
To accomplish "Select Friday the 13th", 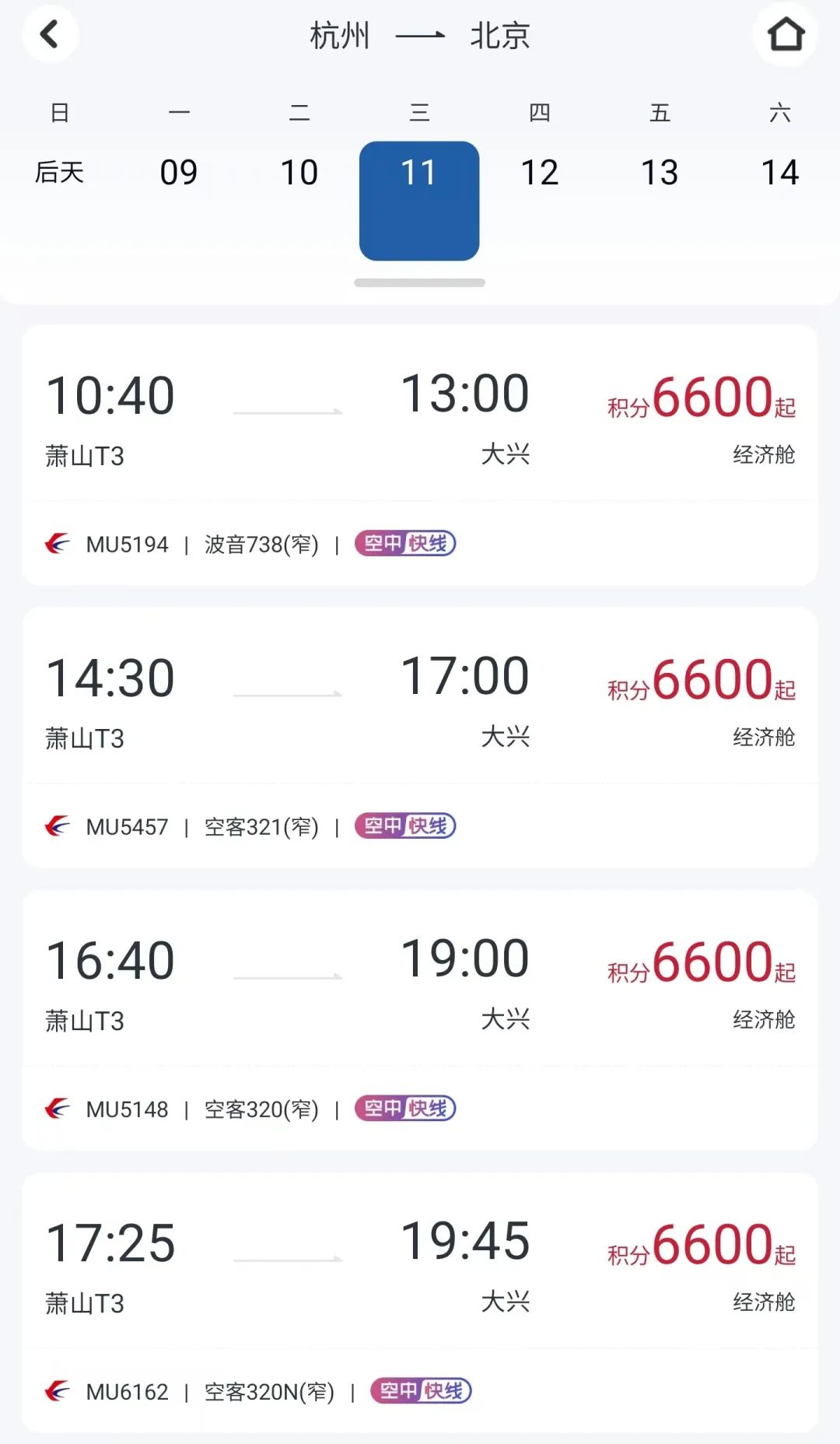I will [x=660, y=172].
